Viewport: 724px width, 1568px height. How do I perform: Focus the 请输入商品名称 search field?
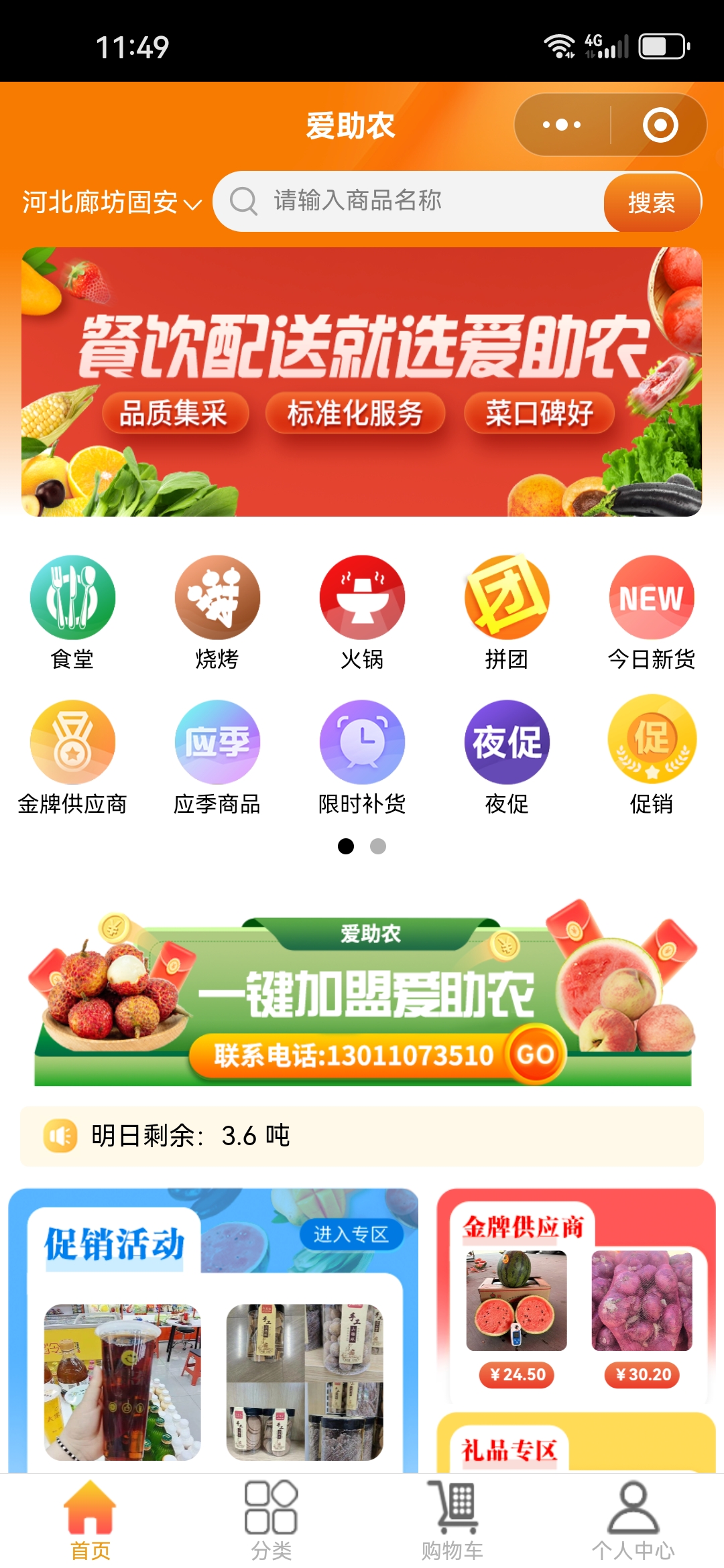coord(416,201)
